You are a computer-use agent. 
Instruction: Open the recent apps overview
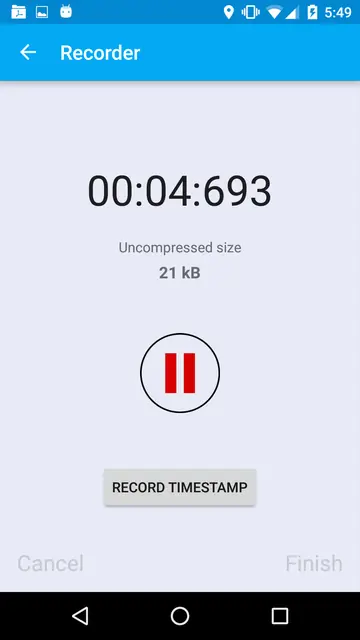click(x=280, y=616)
